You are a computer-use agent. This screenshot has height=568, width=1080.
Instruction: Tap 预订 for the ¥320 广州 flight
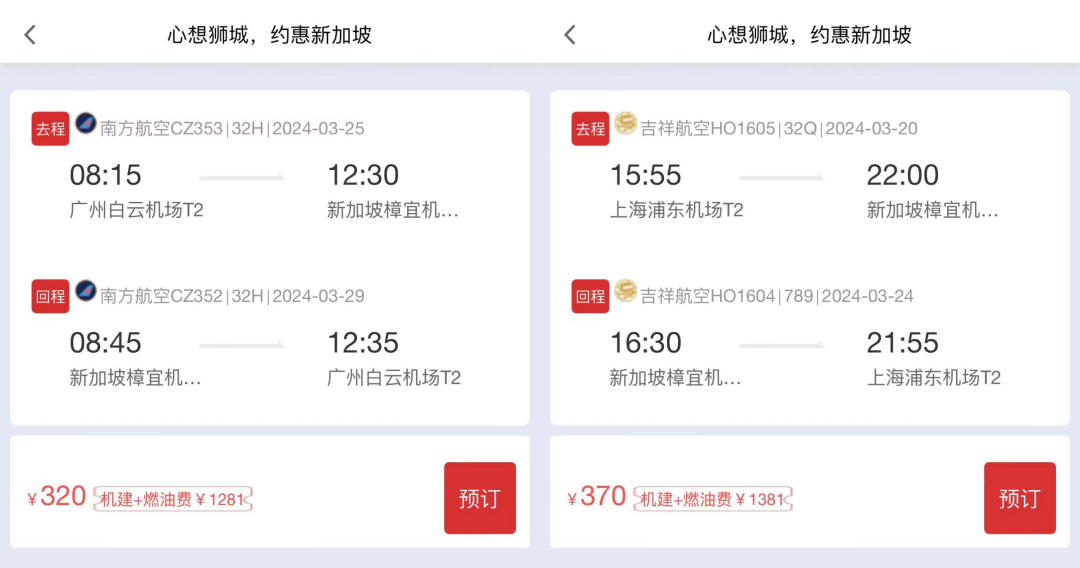coord(479,498)
